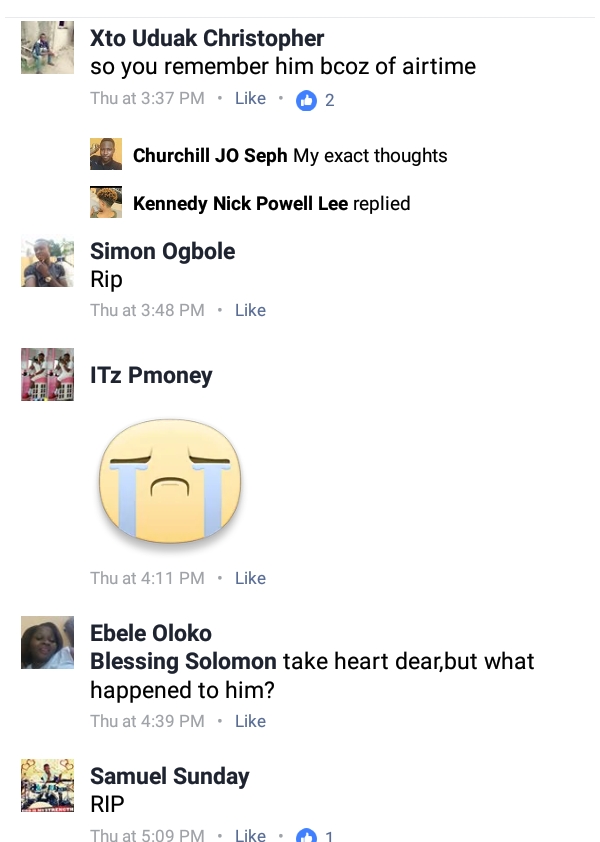Screen dimensions: 600x842
Task: Open Ebele Oloko's profile
Action: [150, 633]
